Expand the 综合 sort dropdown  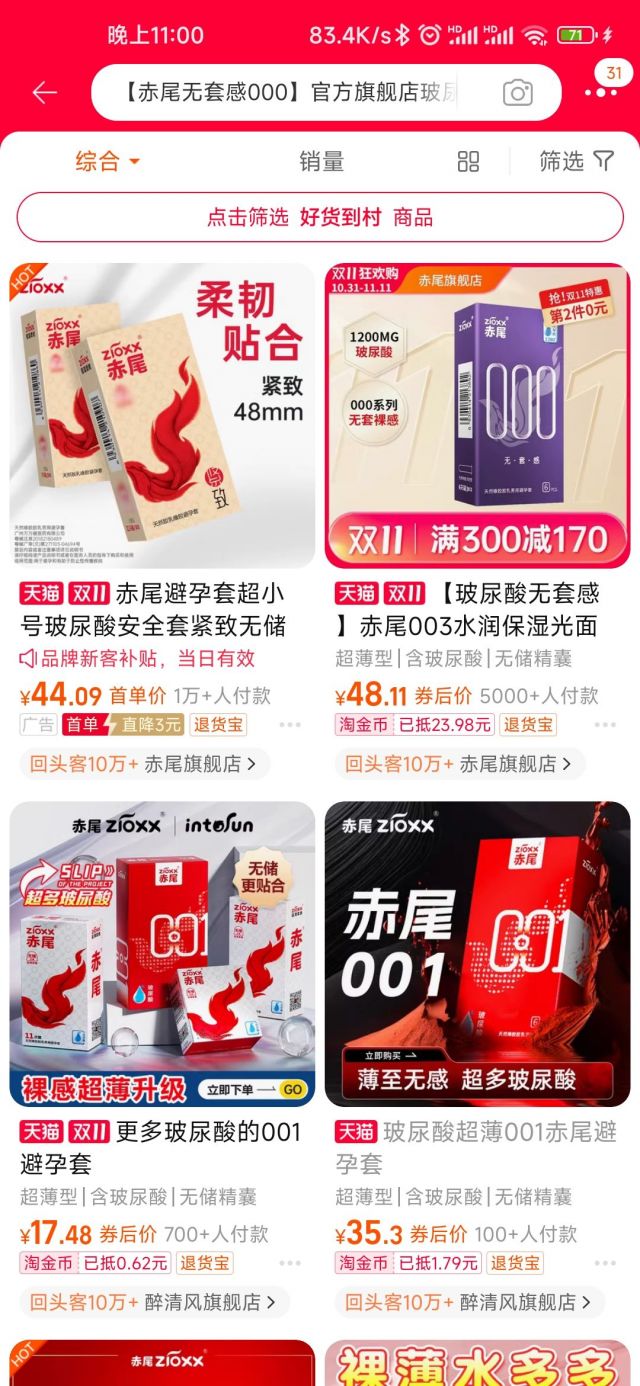click(x=107, y=161)
